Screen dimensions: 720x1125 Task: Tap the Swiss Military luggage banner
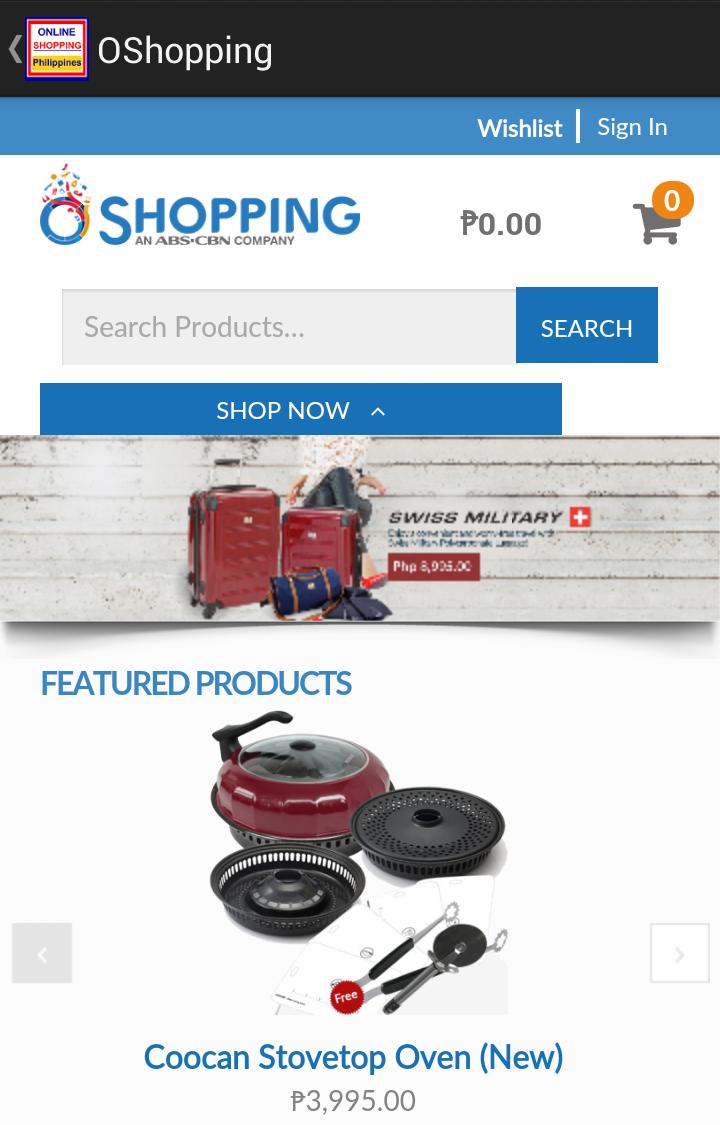[360, 527]
